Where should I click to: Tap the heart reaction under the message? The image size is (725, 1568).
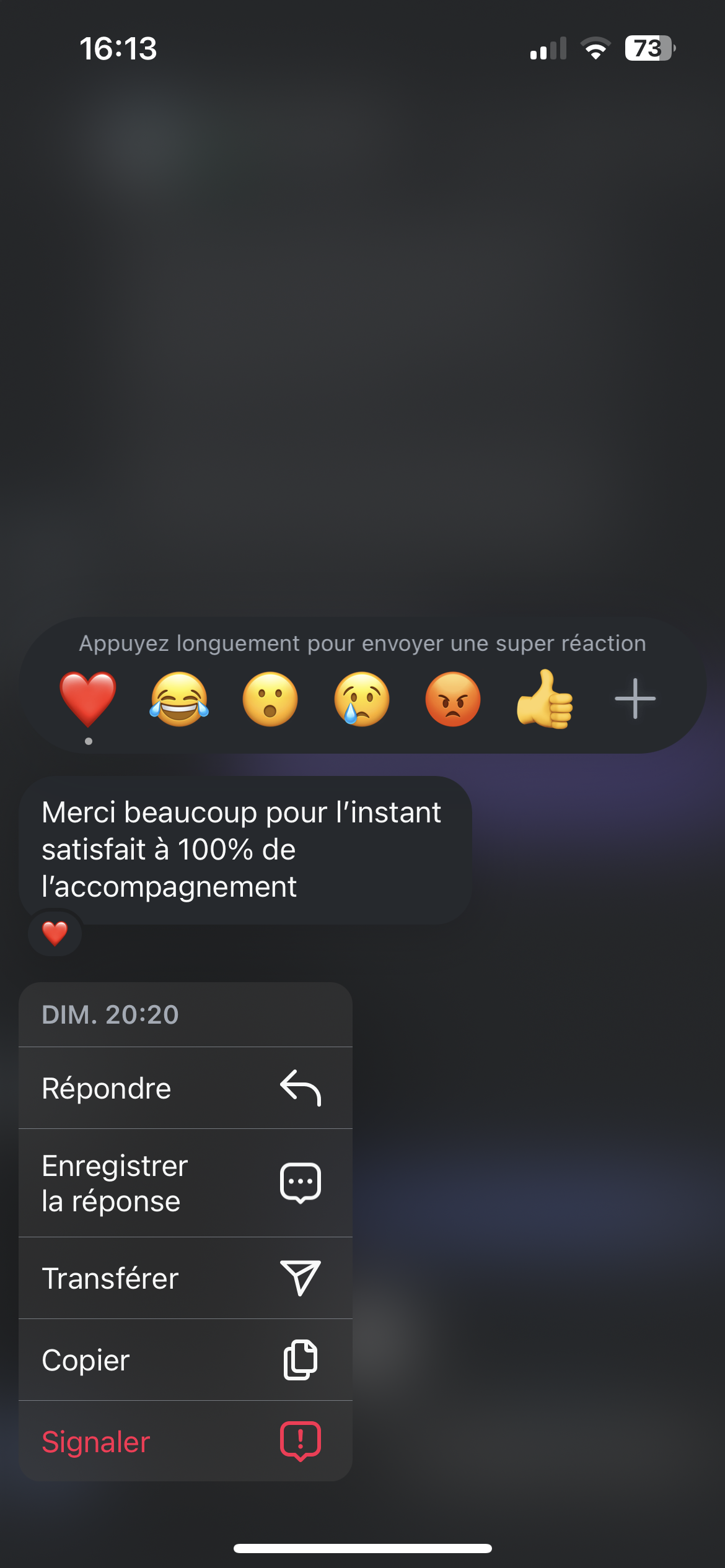click(55, 933)
